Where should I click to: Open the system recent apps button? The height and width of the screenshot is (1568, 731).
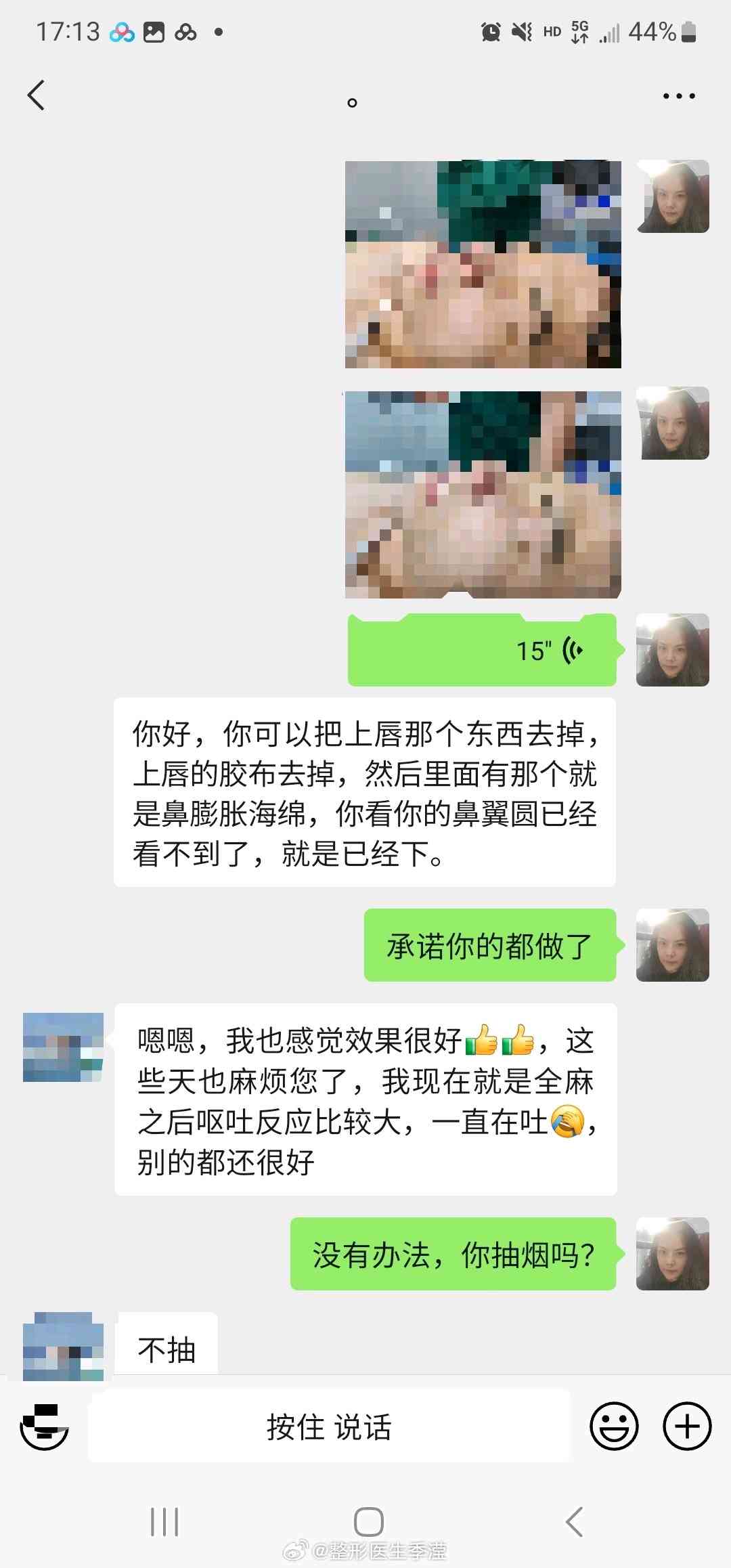(164, 1522)
